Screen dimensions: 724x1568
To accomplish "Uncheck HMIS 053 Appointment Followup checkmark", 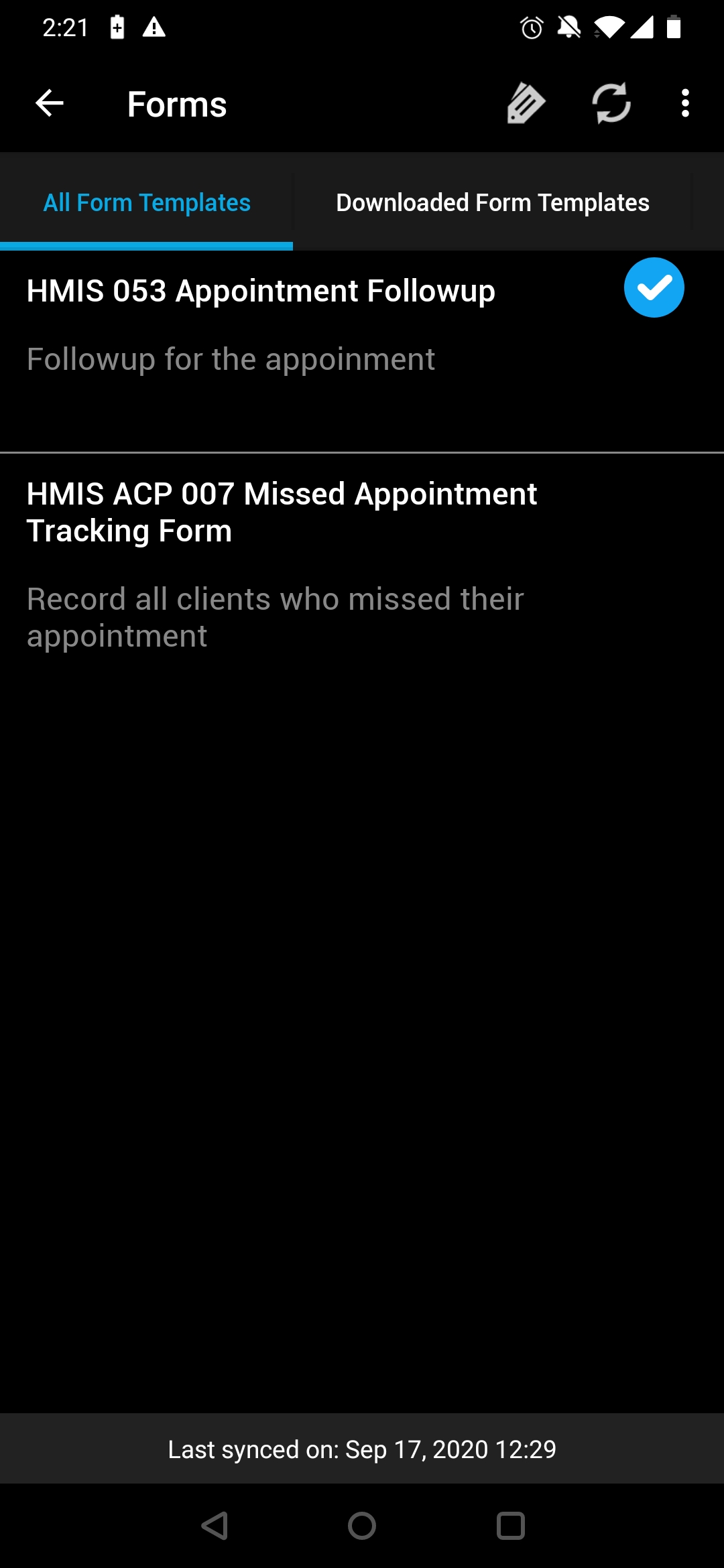I will click(x=654, y=287).
